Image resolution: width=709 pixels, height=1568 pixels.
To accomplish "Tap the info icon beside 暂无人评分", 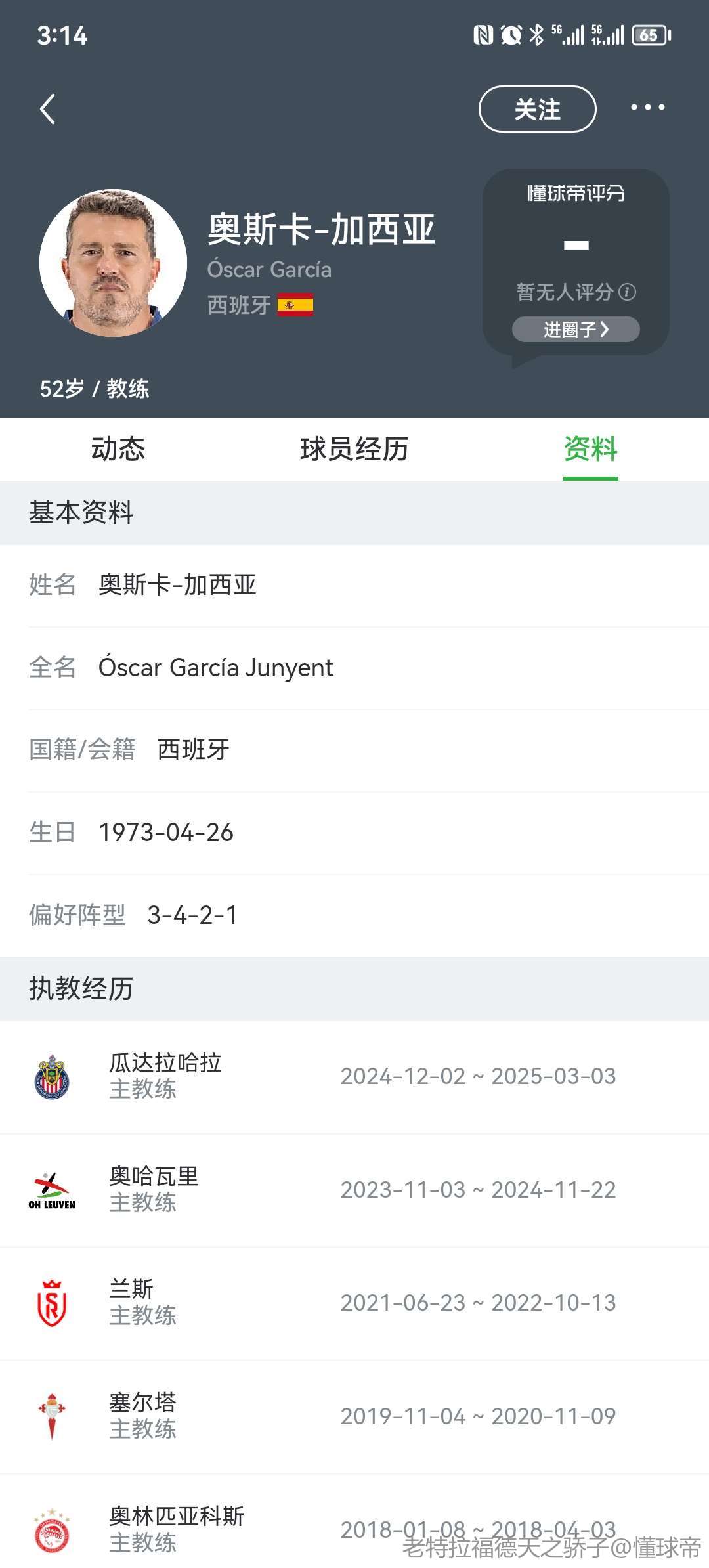I will (628, 292).
